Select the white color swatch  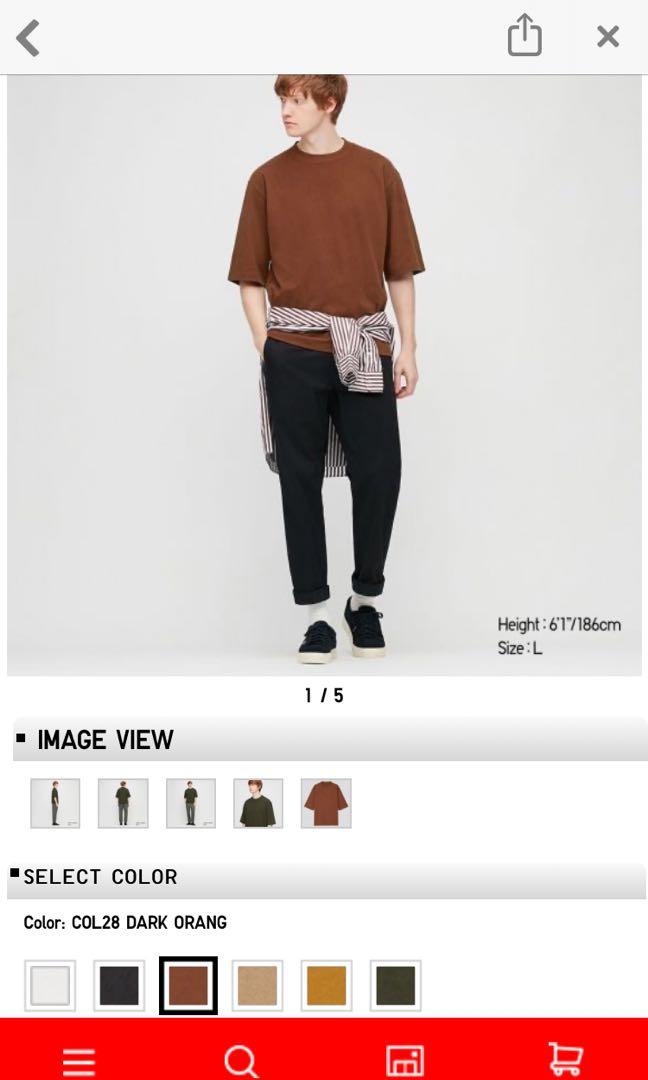point(50,986)
